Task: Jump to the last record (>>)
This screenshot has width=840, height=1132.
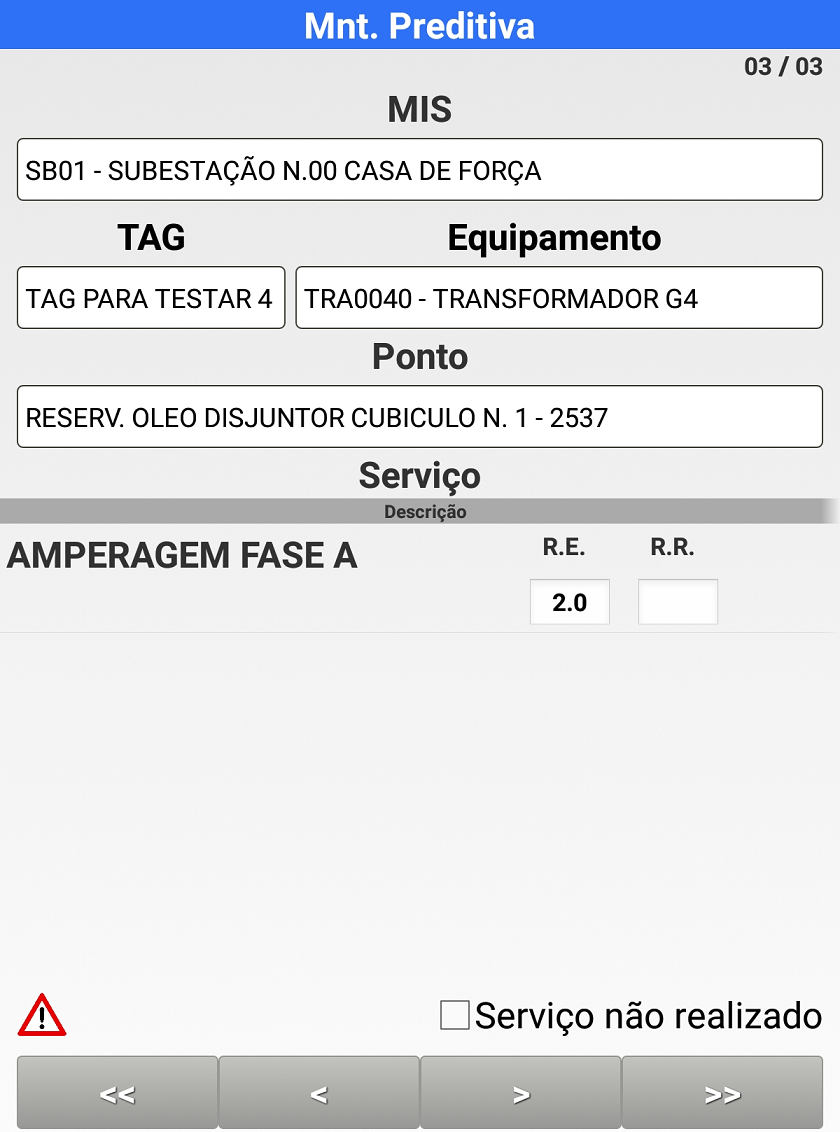Action: pyautogui.click(x=722, y=1094)
